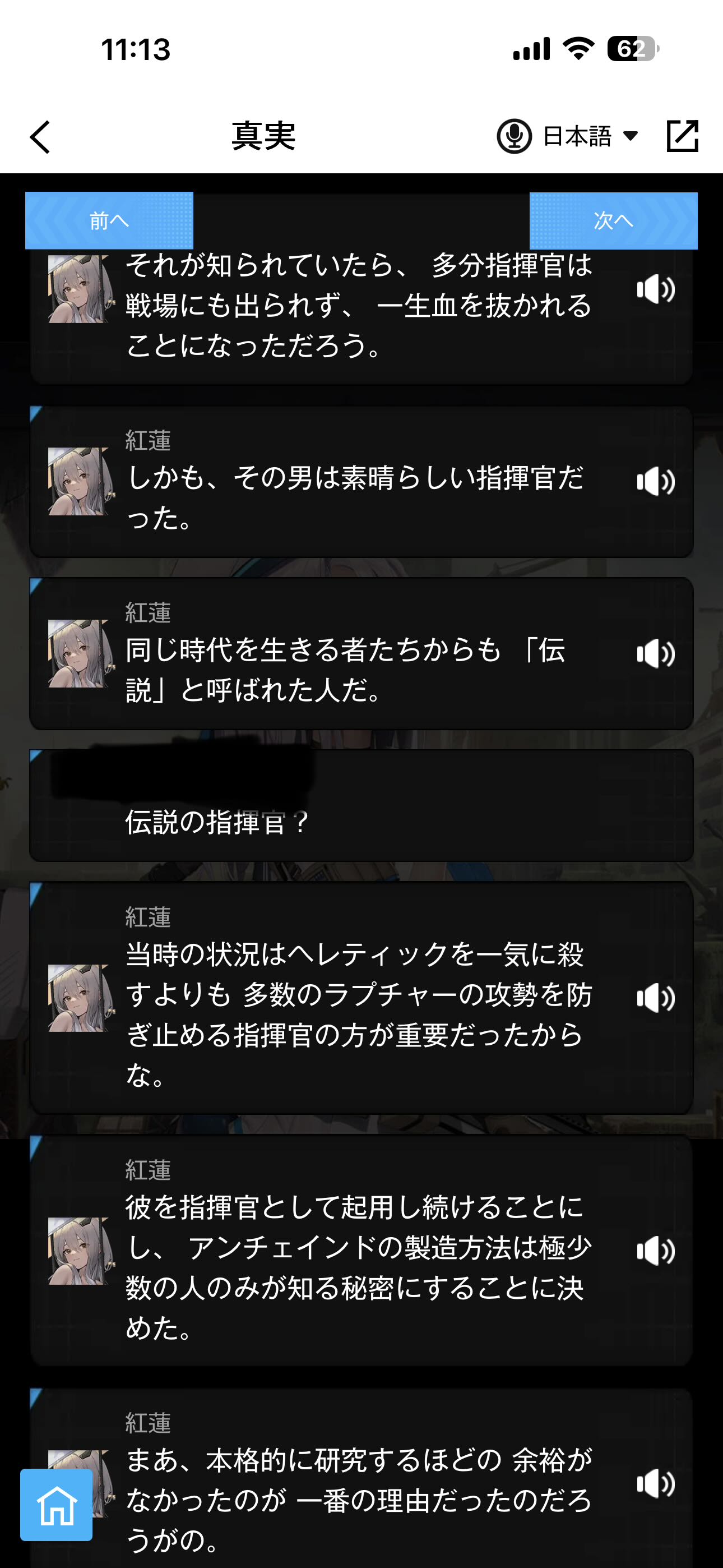This screenshot has width=723, height=1568.
Task: Play audio for '同じ時代を生きる者たち' line
Action: pos(655,654)
